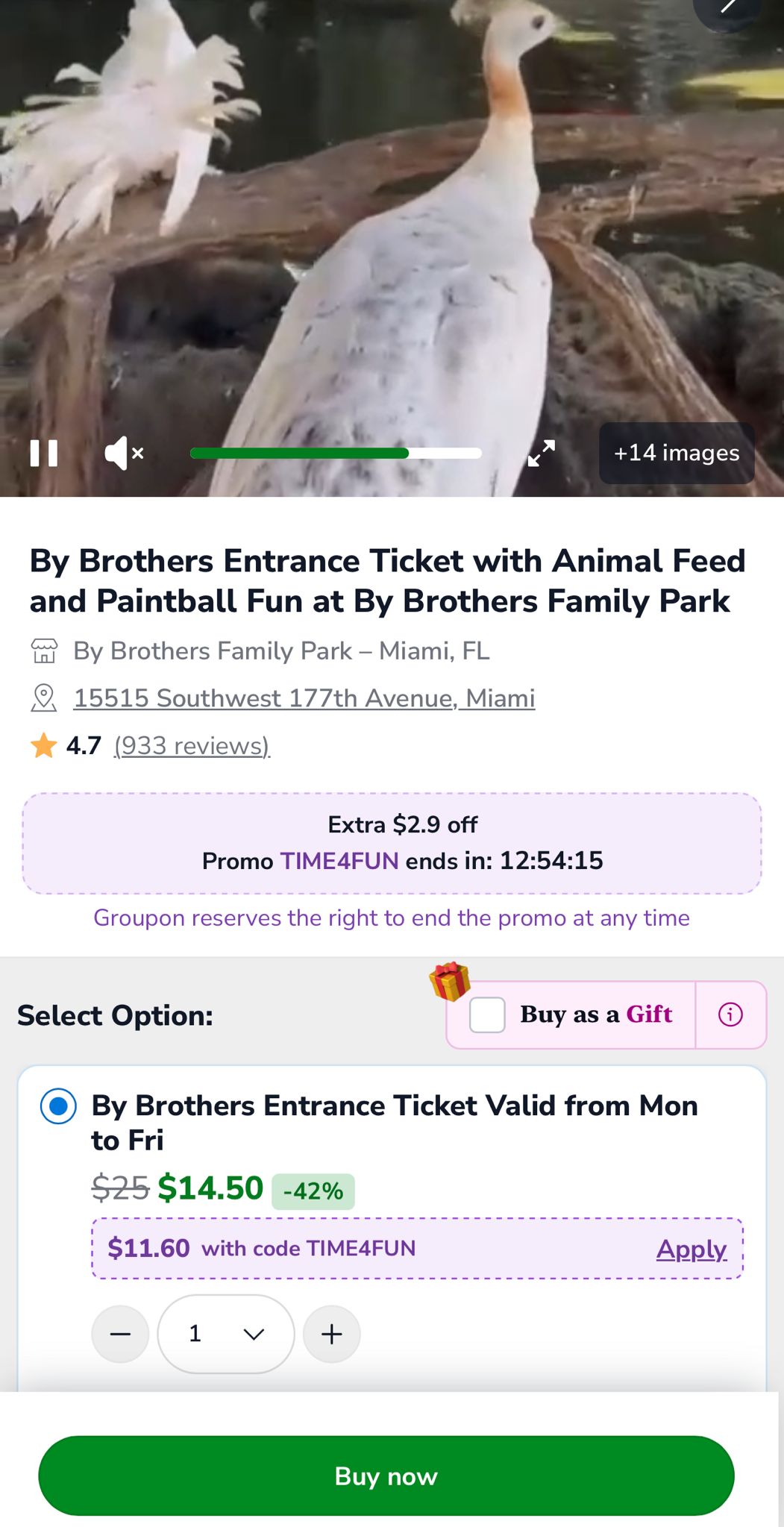This screenshot has height=1527, width=784.
Task: Decrease quantity with the minus button
Action: point(120,1335)
